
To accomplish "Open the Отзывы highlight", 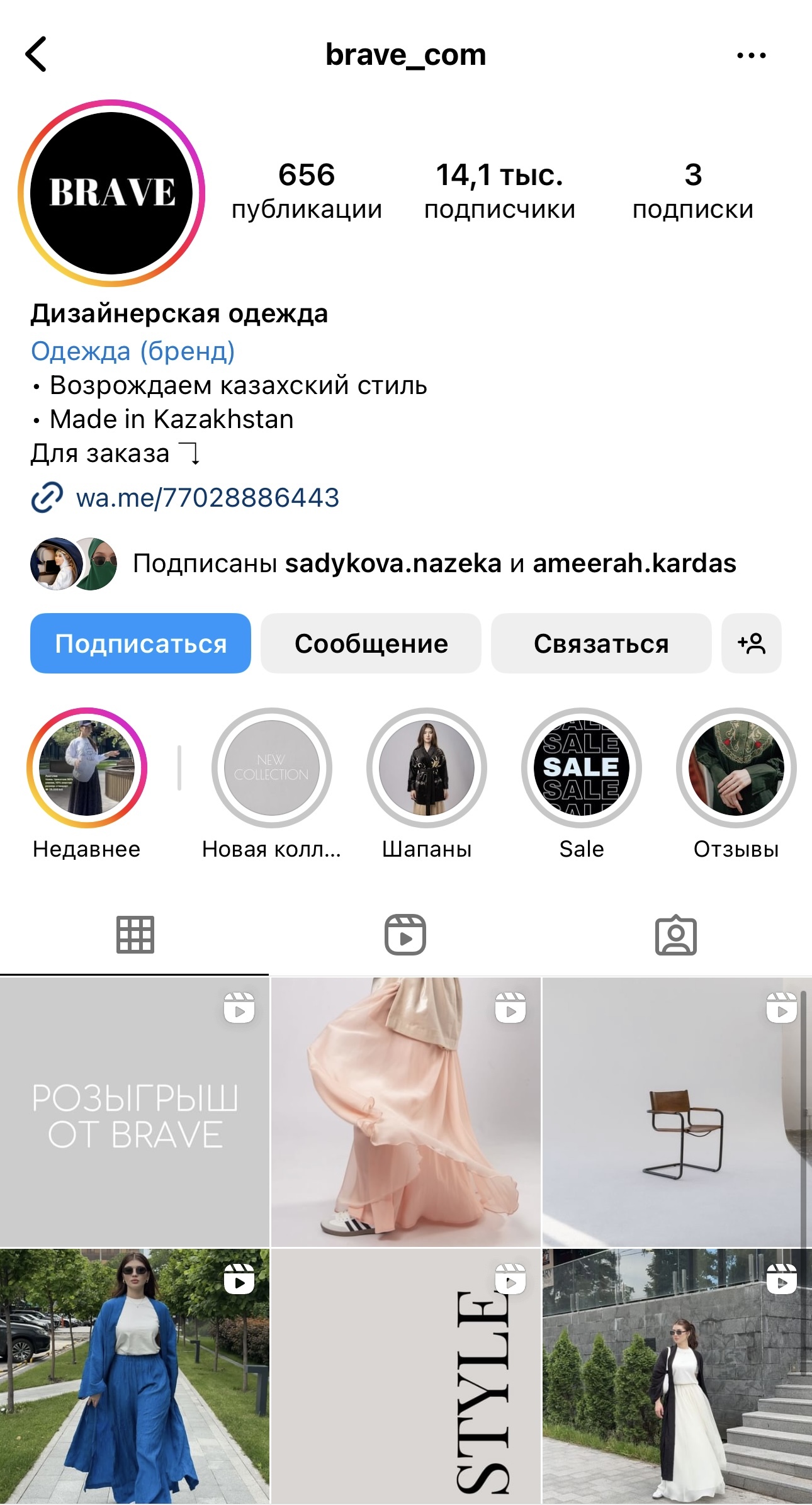I will tap(736, 768).
